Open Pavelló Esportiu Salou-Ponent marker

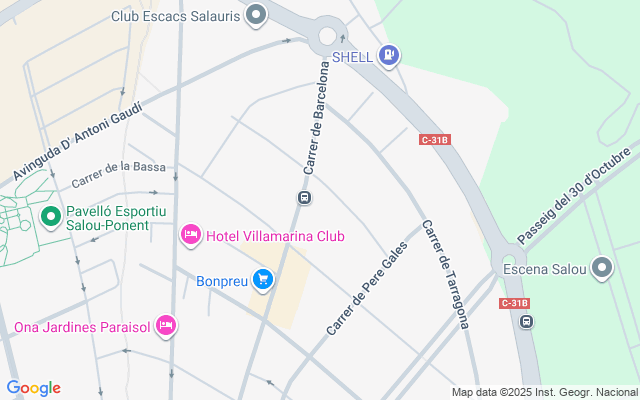[x=51, y=218]
